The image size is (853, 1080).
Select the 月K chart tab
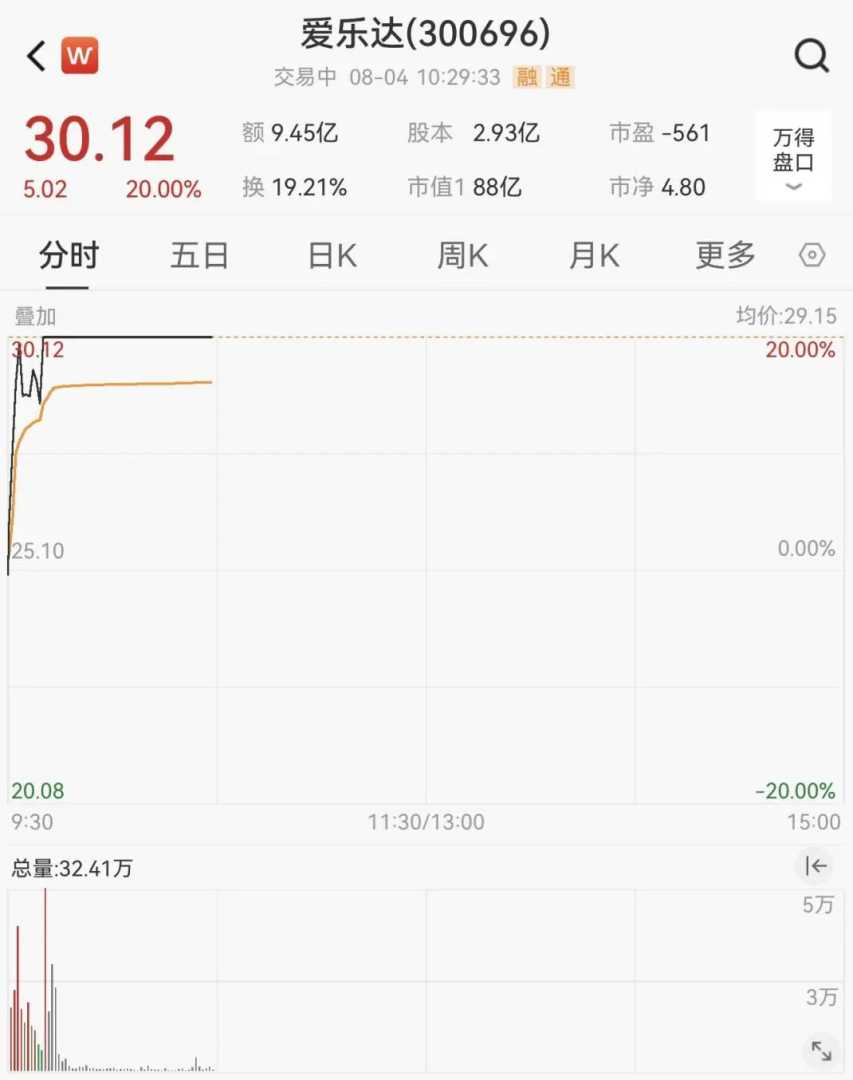click(x=594, y=256)
